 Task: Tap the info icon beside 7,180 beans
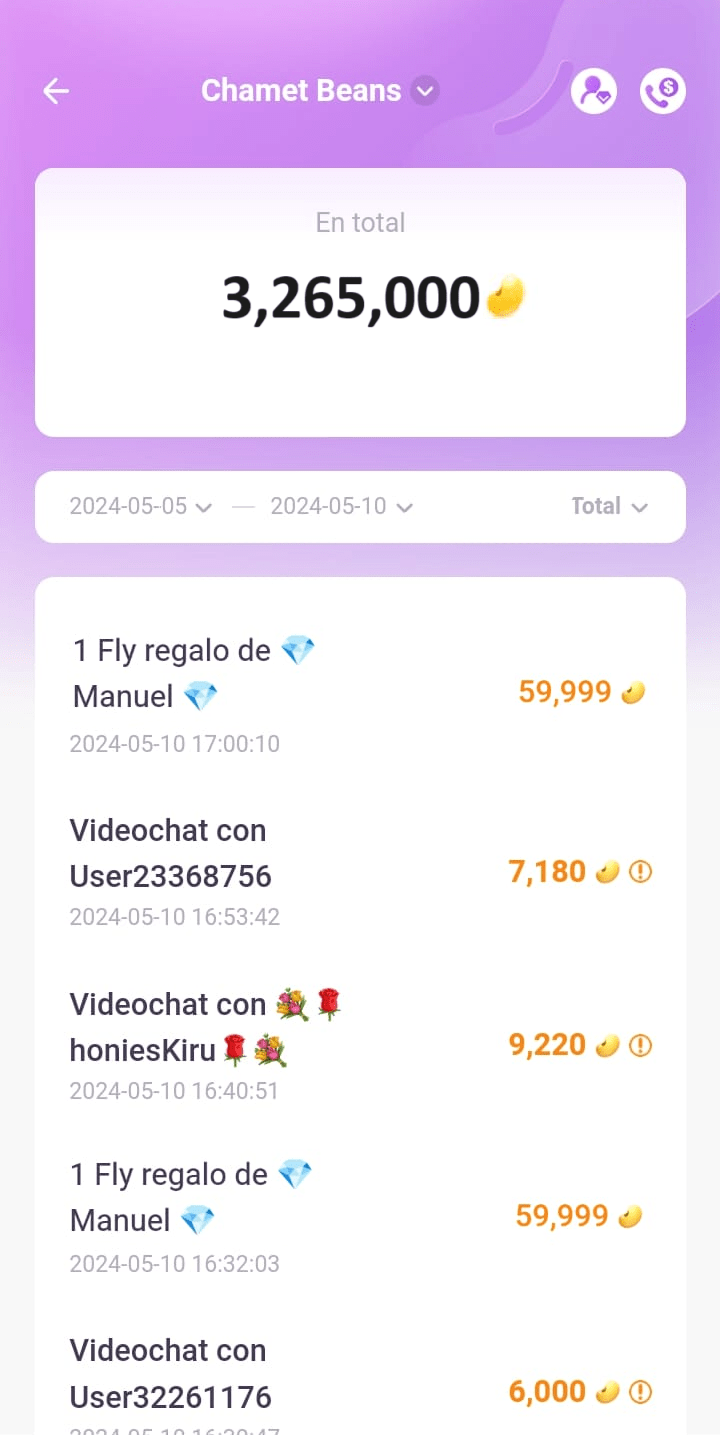pos(641,872)
